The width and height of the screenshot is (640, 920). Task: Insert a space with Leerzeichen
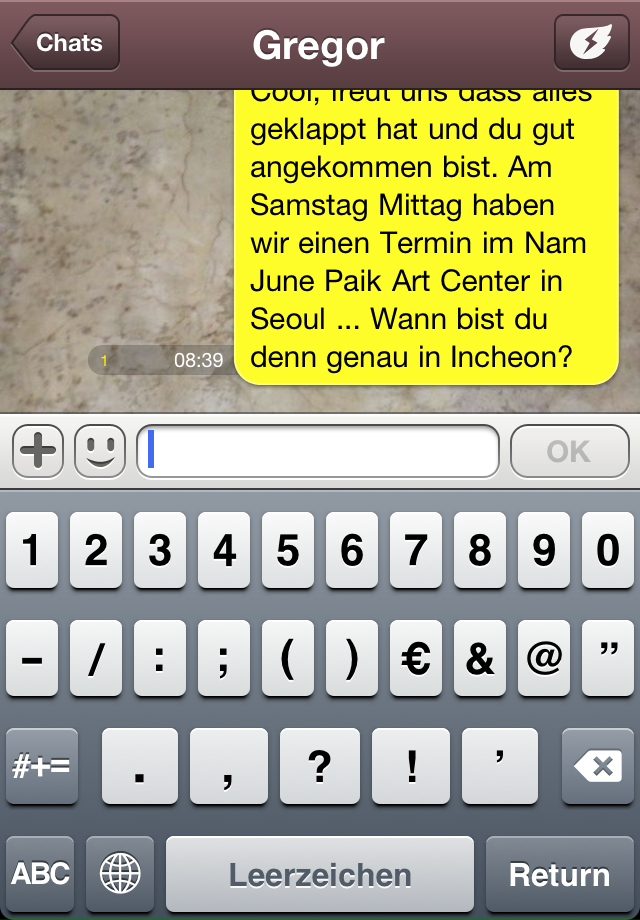click(x=320, y=874)
